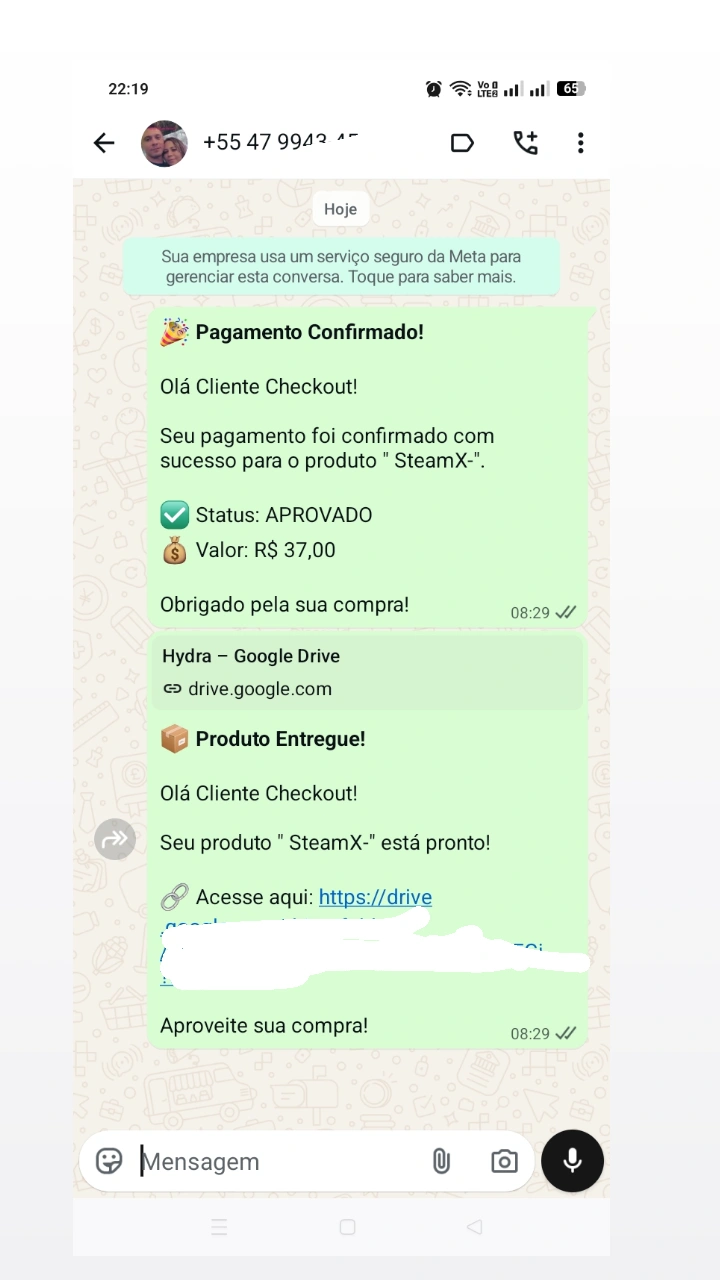The width and height of the screenshot is (720, 1280).
Task: Check read receipts on the 08:29 message
Action: click(564, 612)
